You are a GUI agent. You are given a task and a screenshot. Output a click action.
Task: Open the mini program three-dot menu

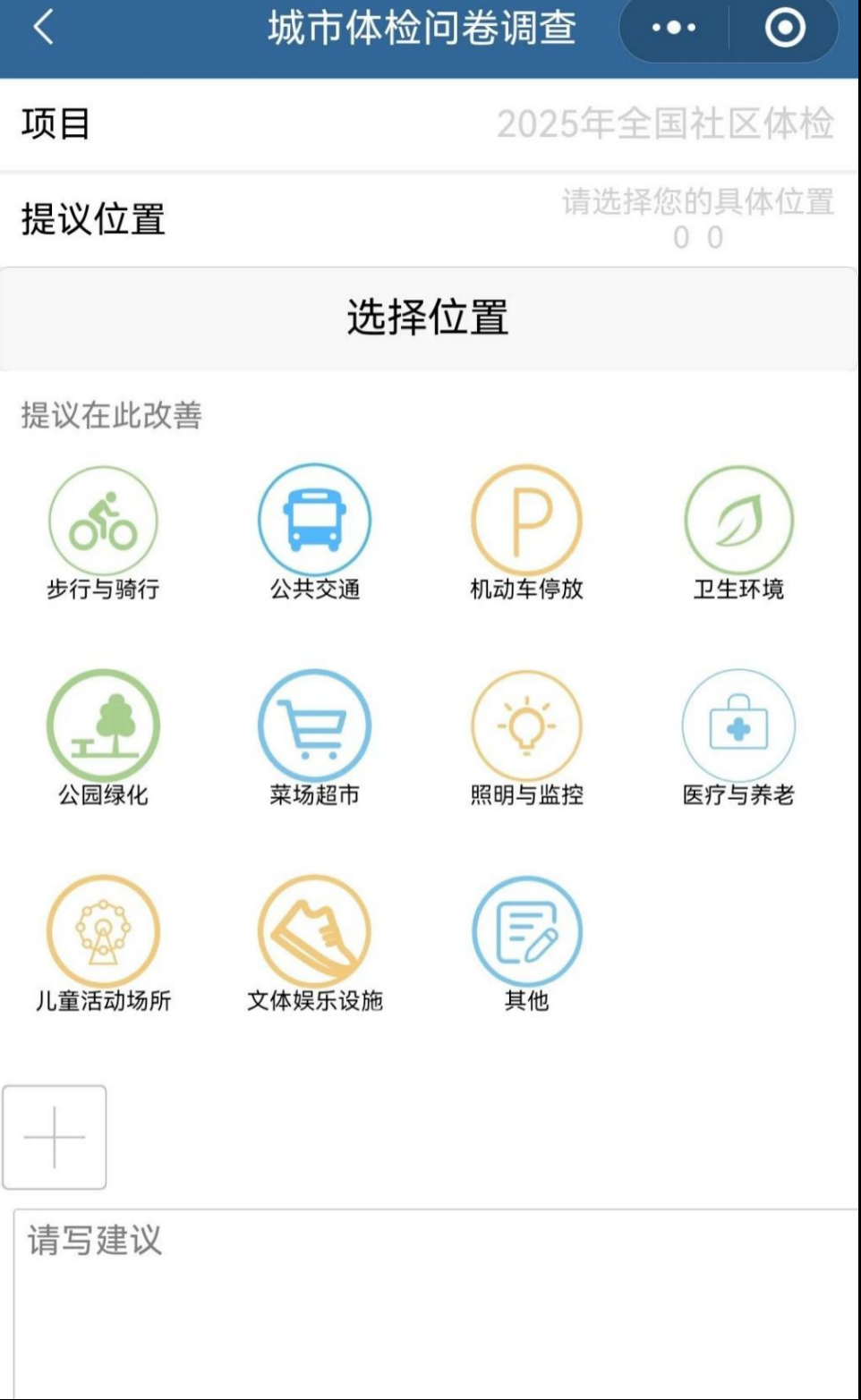(674, 28)
